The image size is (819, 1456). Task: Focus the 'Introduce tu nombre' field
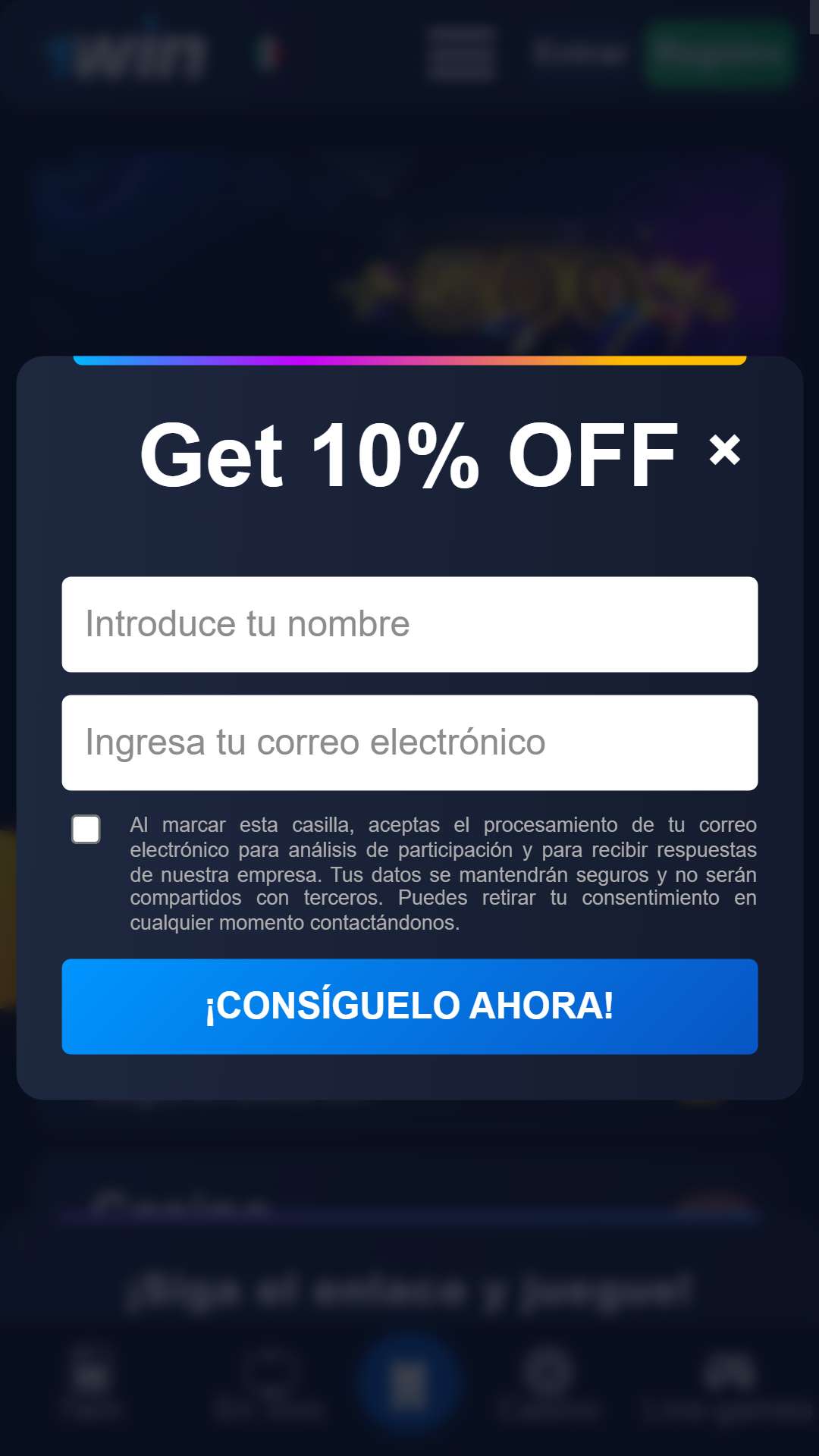click(x=409, y=624)
